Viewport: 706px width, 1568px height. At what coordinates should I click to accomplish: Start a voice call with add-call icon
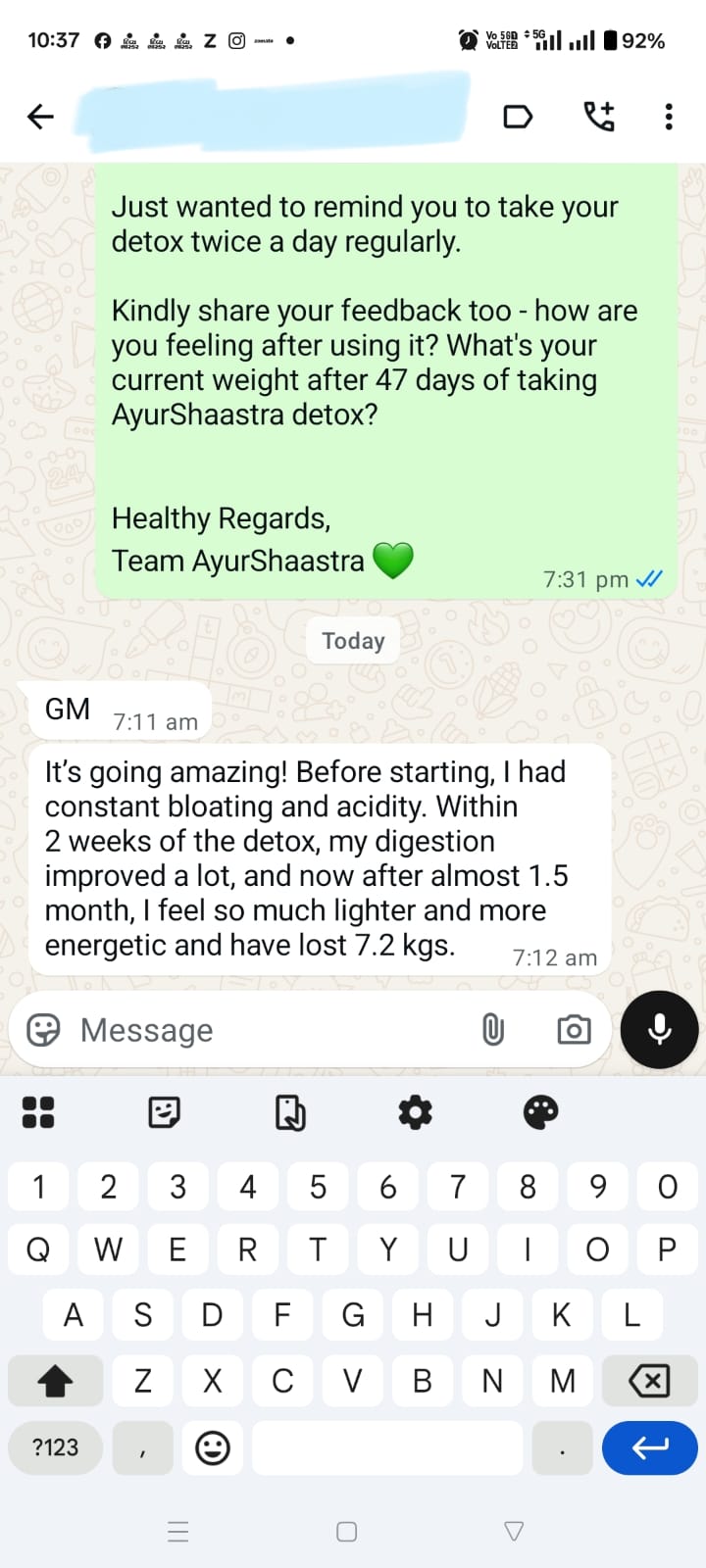600,116
